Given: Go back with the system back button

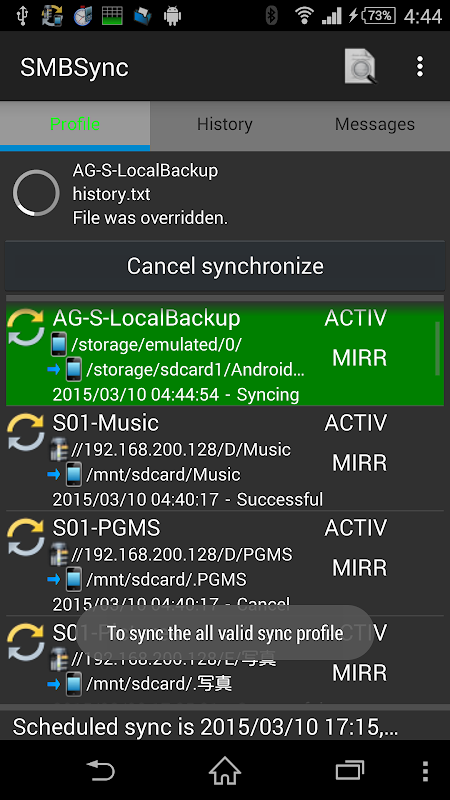Looking at the screenshot, I should coord(101,770).
